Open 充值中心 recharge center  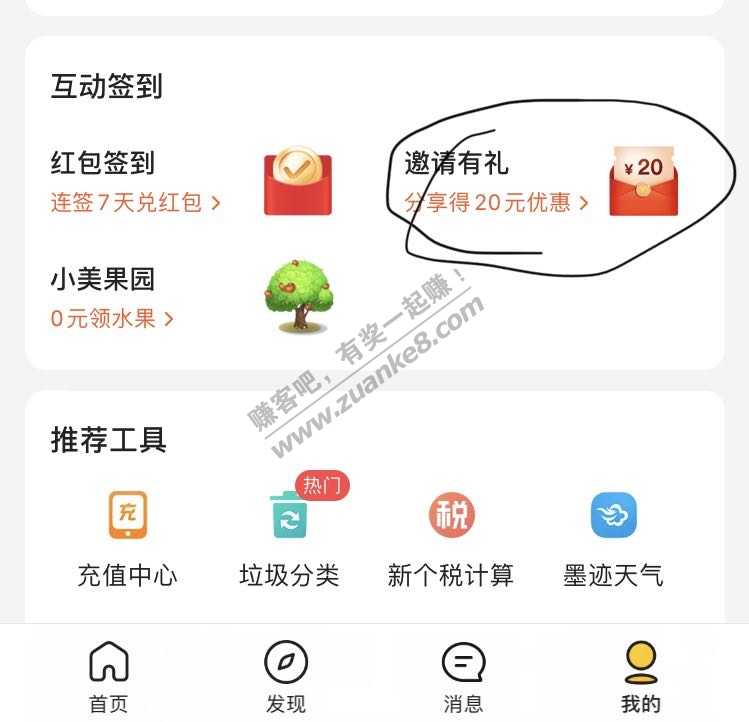pos(127,538)
